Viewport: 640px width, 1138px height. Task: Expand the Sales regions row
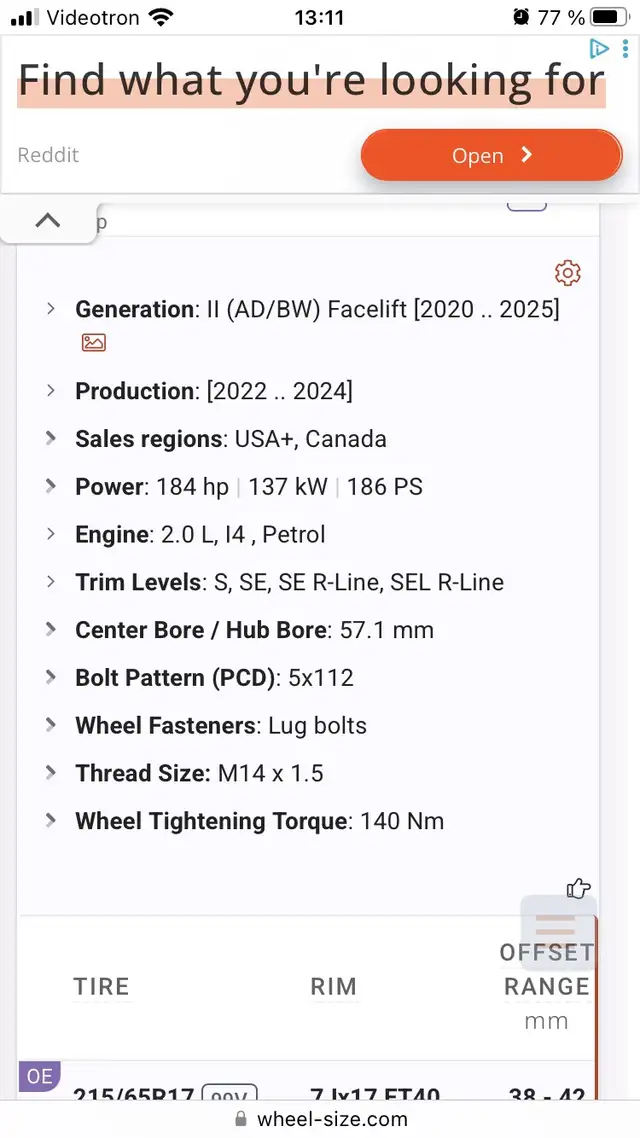pyautogui.click(x=51, y=439)
